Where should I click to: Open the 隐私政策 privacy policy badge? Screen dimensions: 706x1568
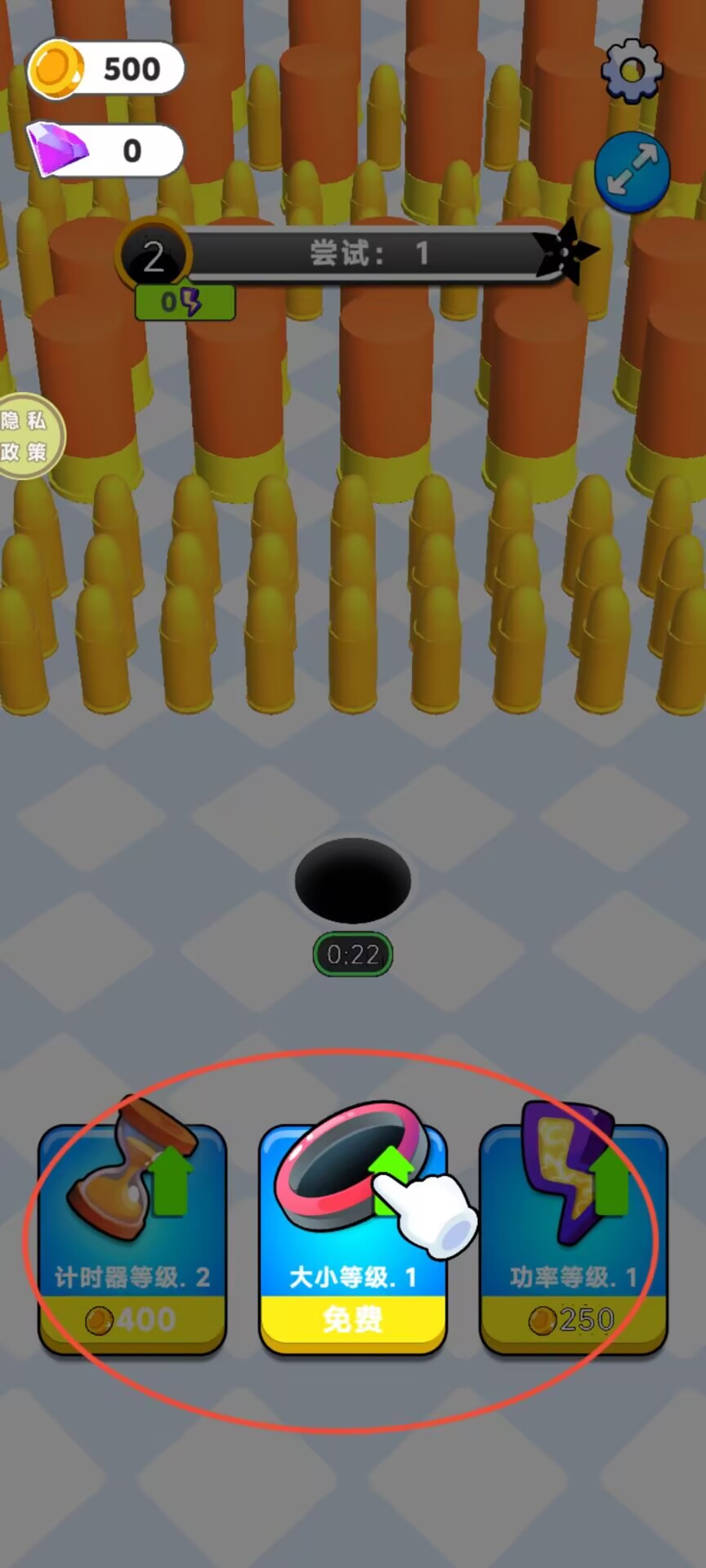(x=26, y=436)
